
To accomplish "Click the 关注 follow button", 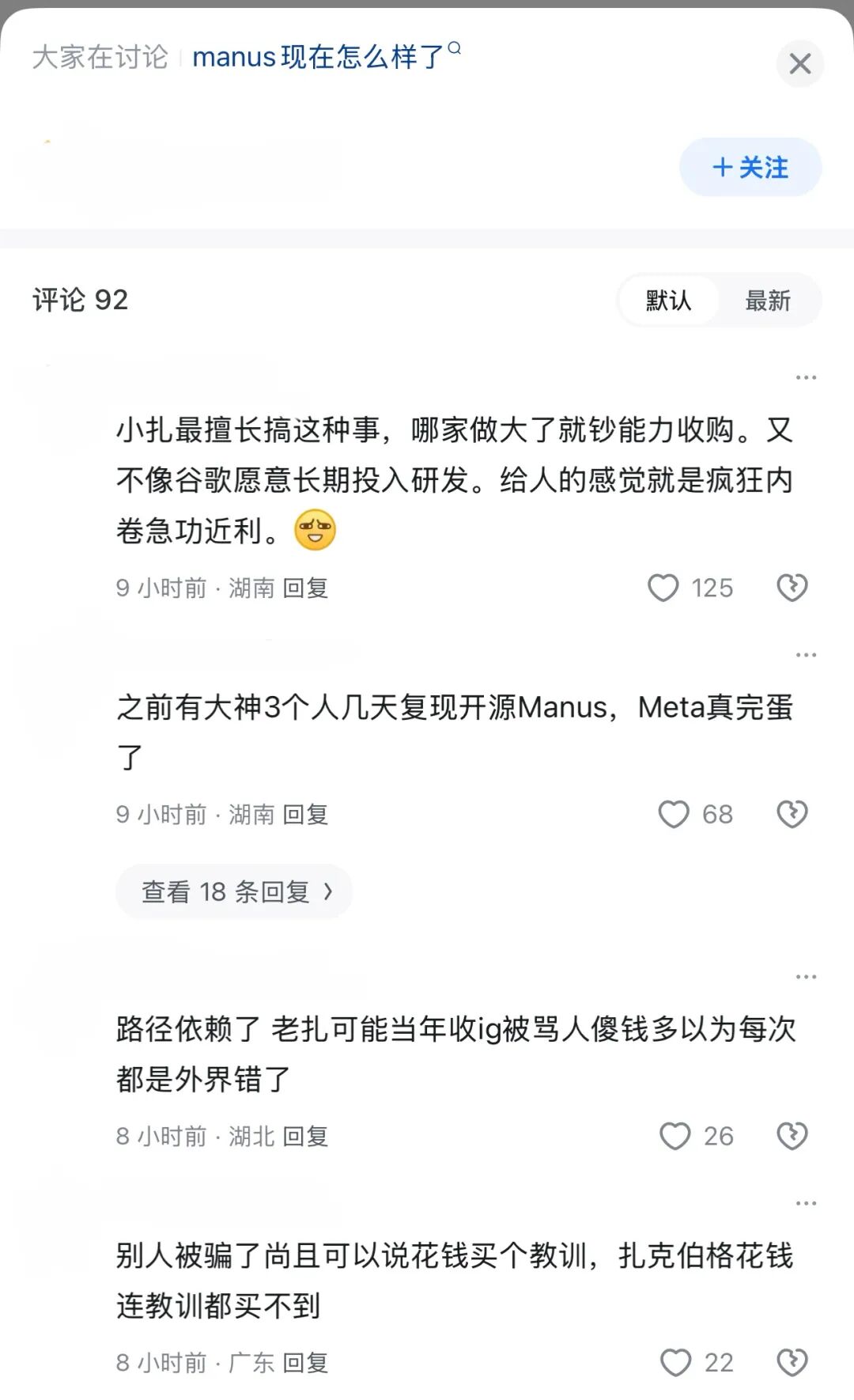I will tap(750, 167).
